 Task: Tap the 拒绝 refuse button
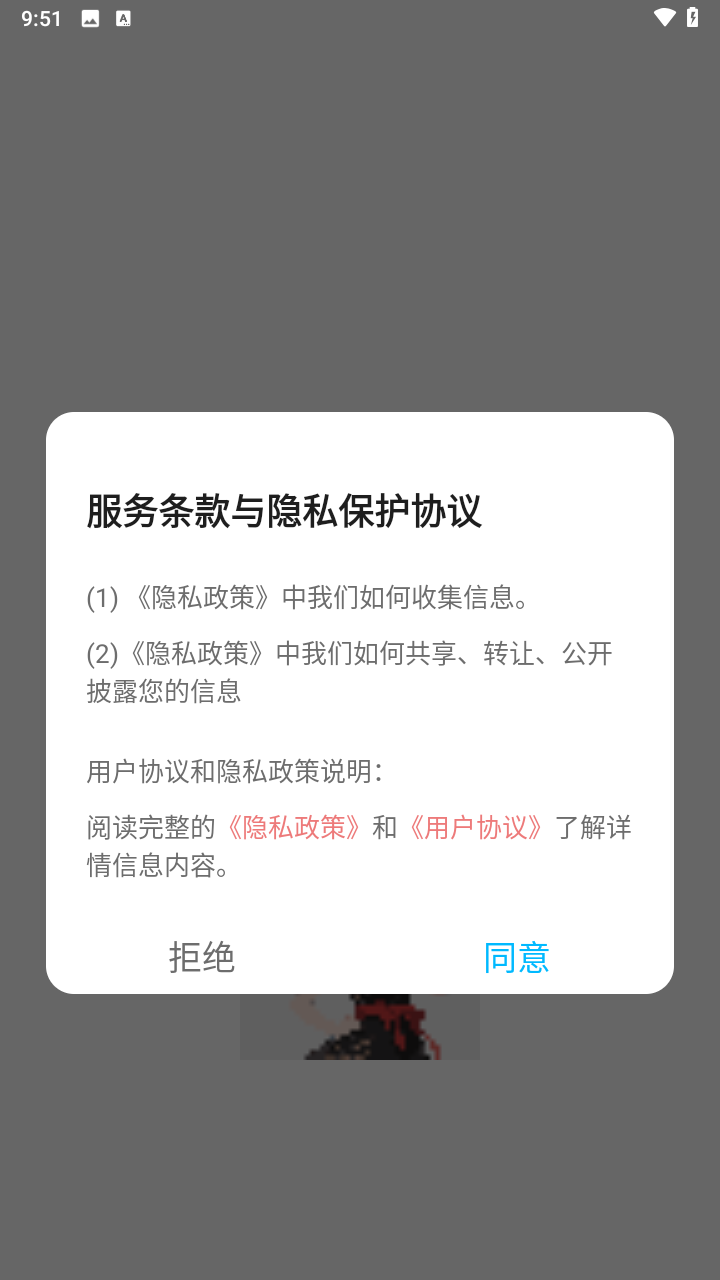(x=202, y=958)
